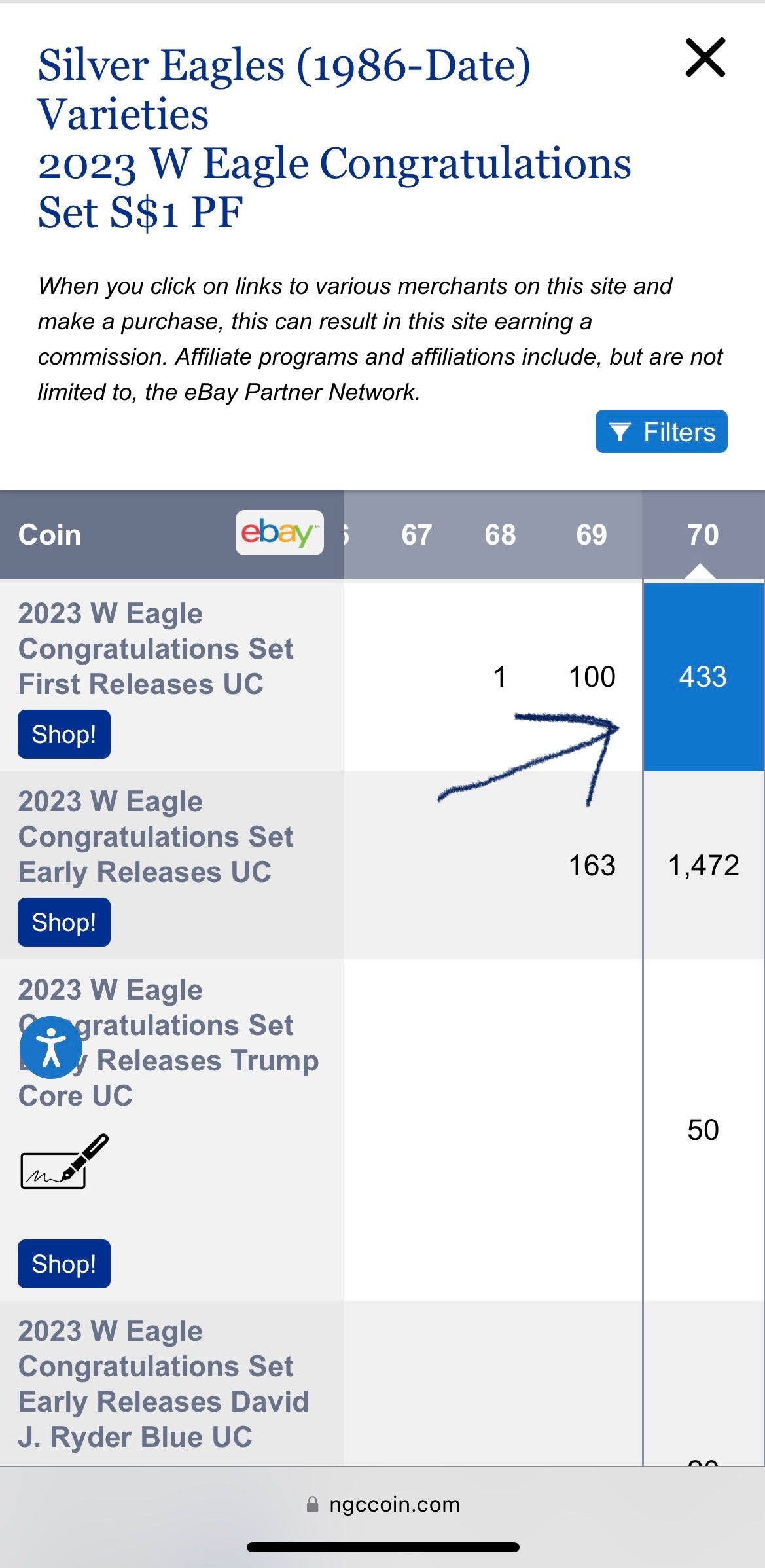Click Shop! for Early Releases UC
Viewport: 765px width, 1568px height.
coord(63,922)
